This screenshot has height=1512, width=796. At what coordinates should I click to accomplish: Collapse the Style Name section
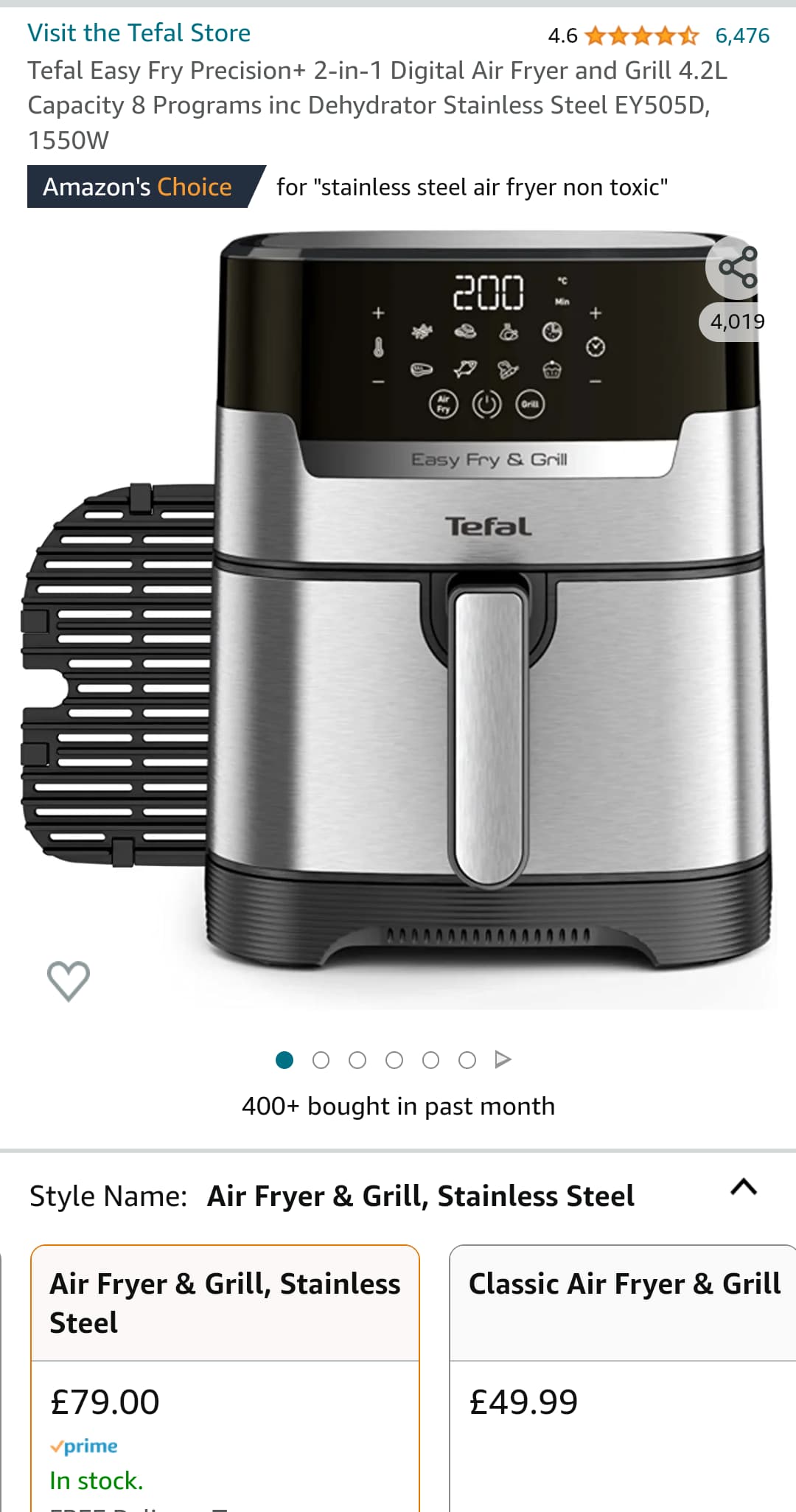pos(743,1187)
